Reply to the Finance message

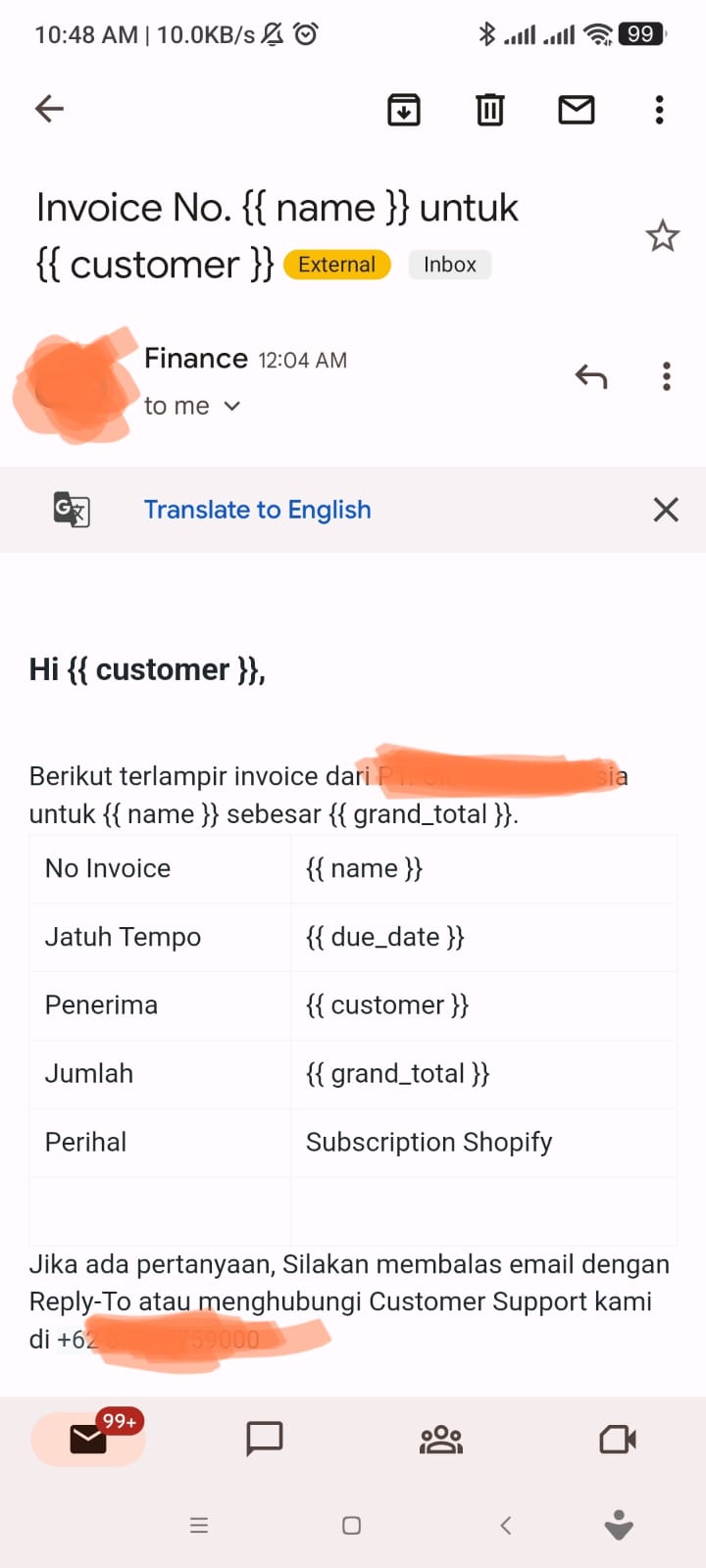coord(591,376)
